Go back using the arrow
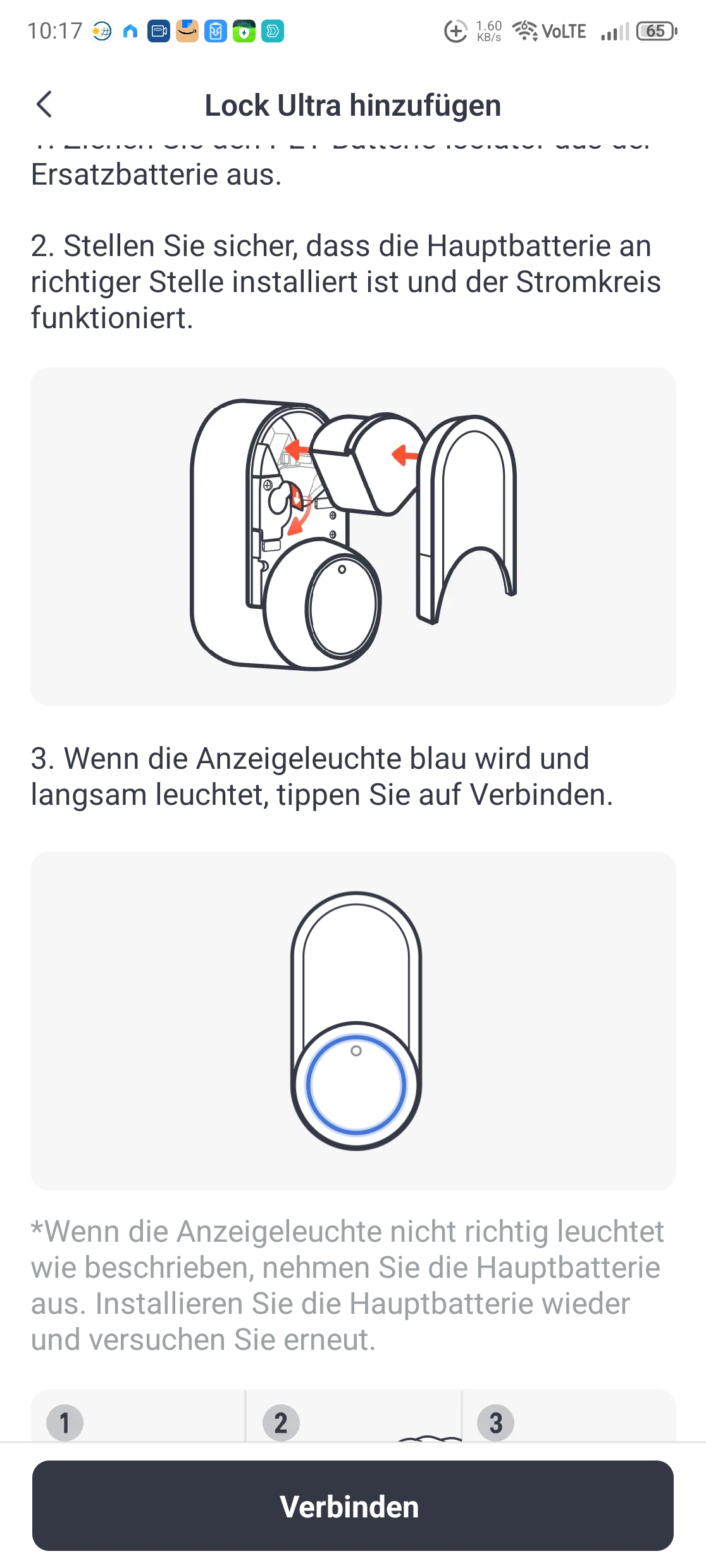Image resolution: width=706 pixels, height=1568 pixels. [x=44, y=104]
